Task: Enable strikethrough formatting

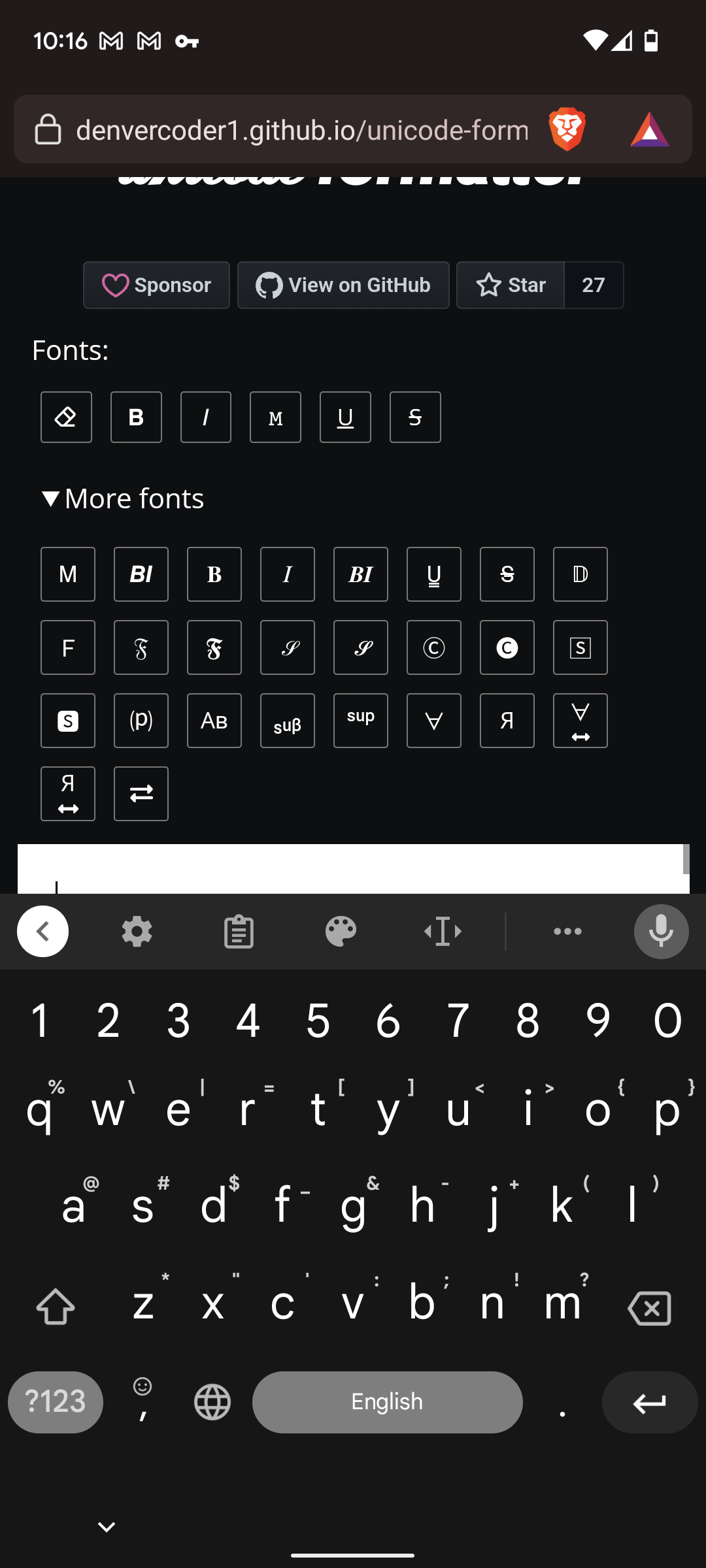Action: point(415,417)
